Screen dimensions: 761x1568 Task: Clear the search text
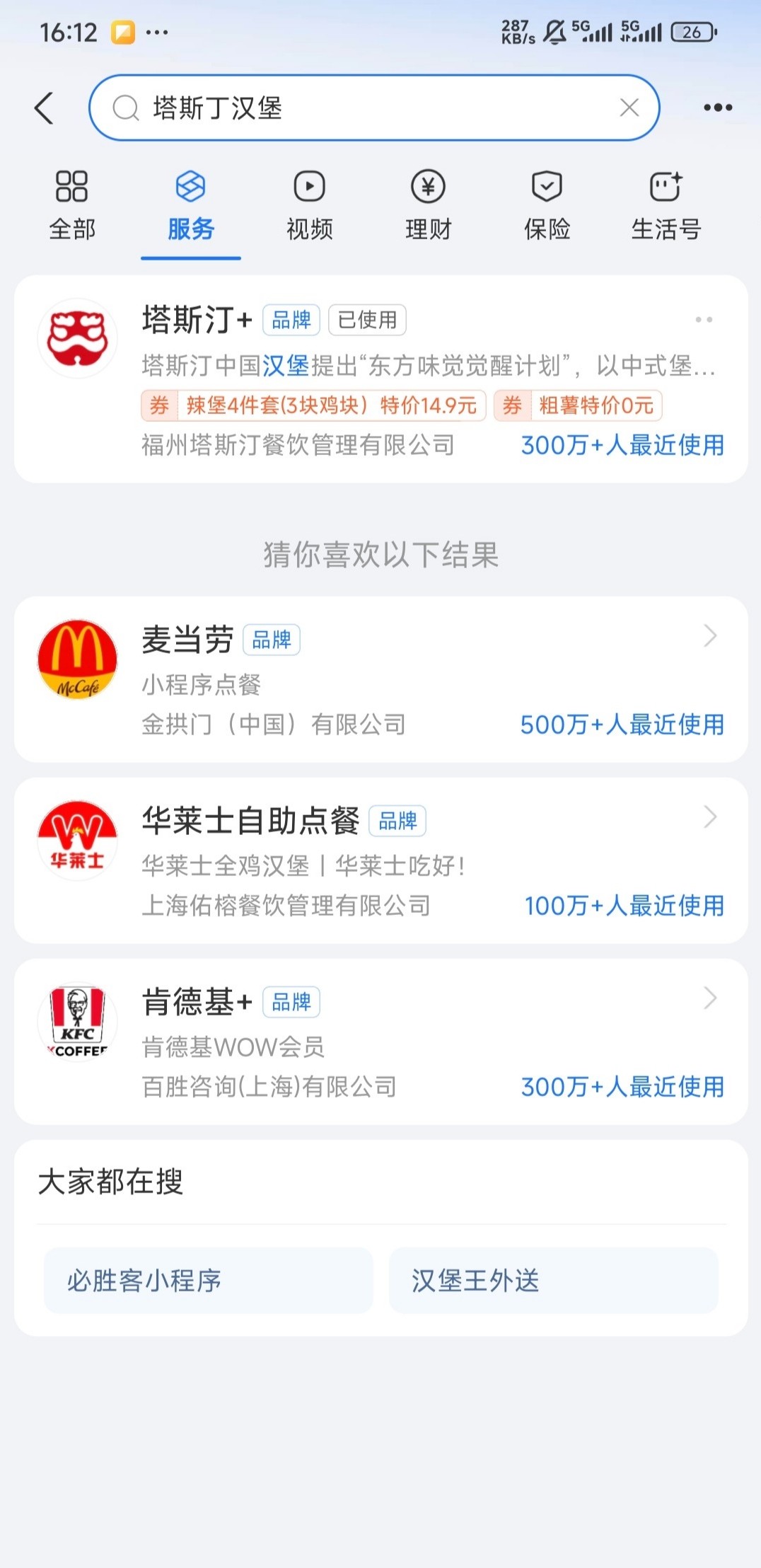[x=629, y=108]
